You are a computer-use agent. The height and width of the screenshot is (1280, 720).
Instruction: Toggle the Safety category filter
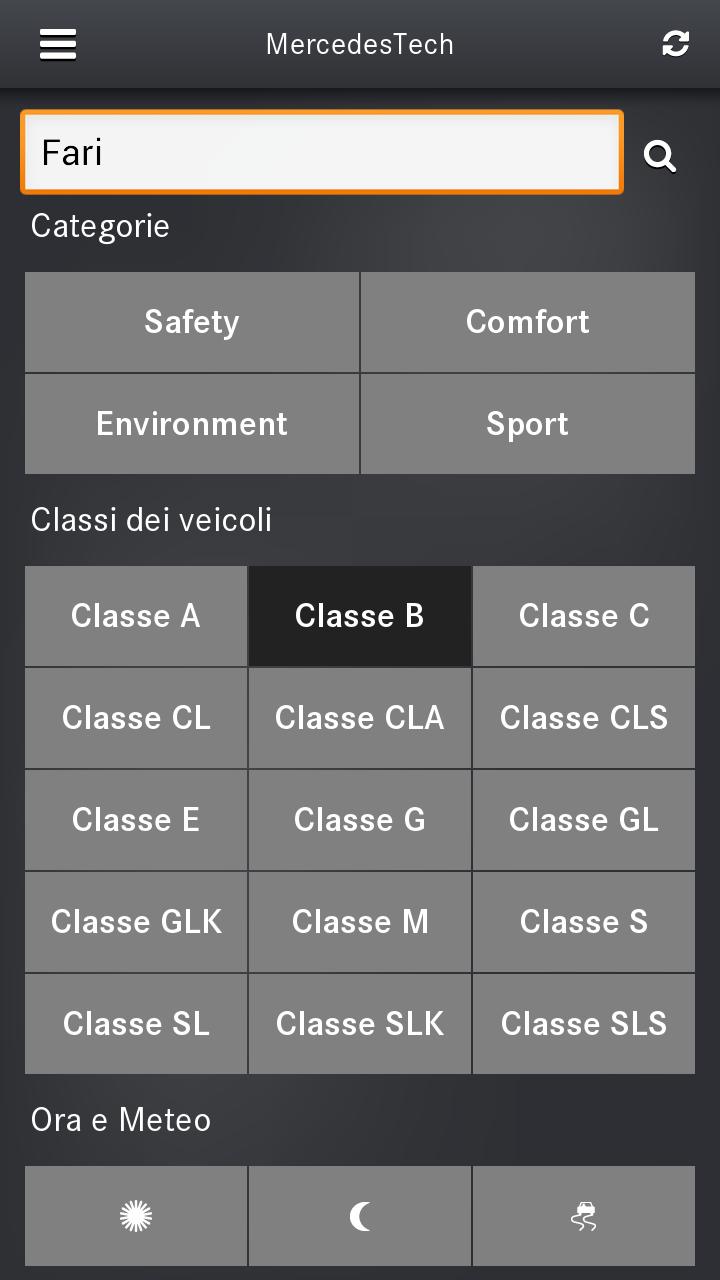pyautogui.click(x=191, y=322)
